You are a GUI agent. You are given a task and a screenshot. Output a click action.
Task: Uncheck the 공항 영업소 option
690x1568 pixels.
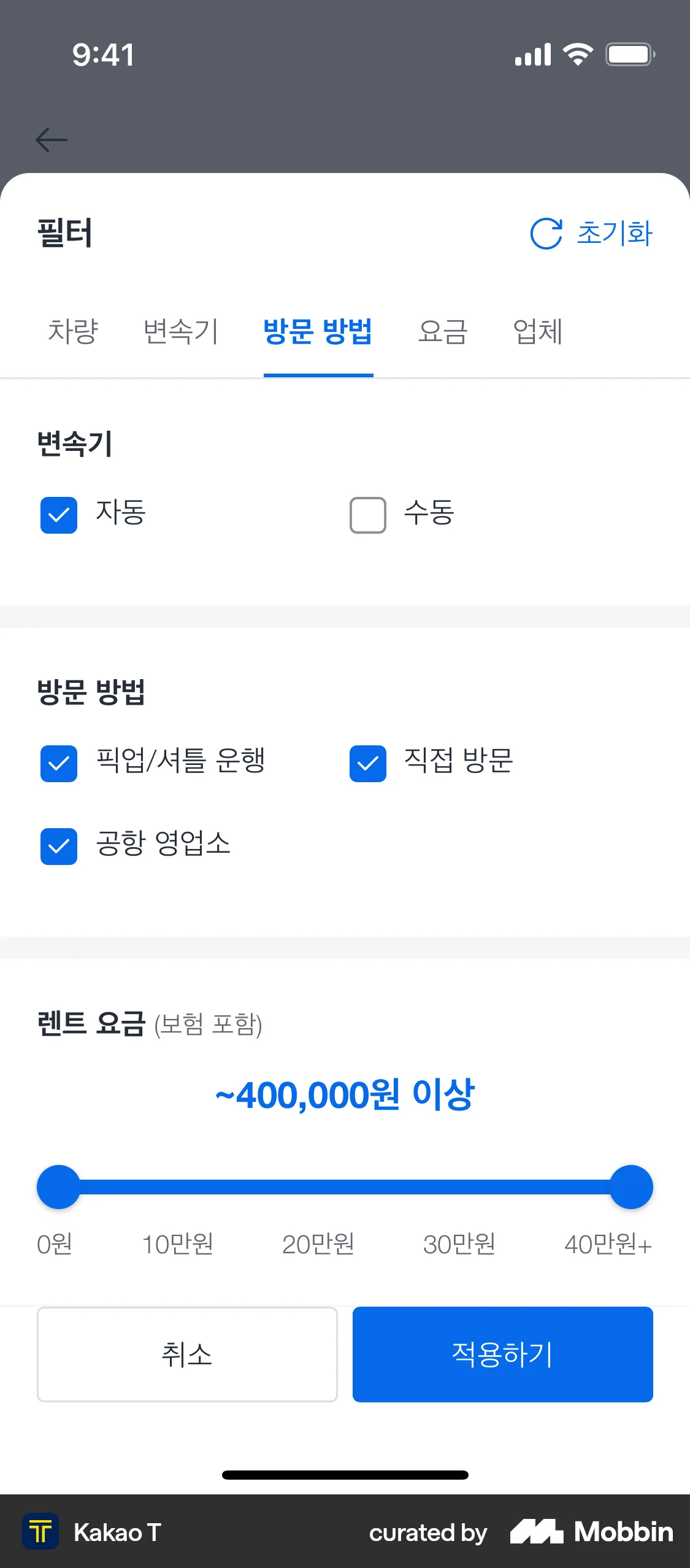click(x=58, y=847)
